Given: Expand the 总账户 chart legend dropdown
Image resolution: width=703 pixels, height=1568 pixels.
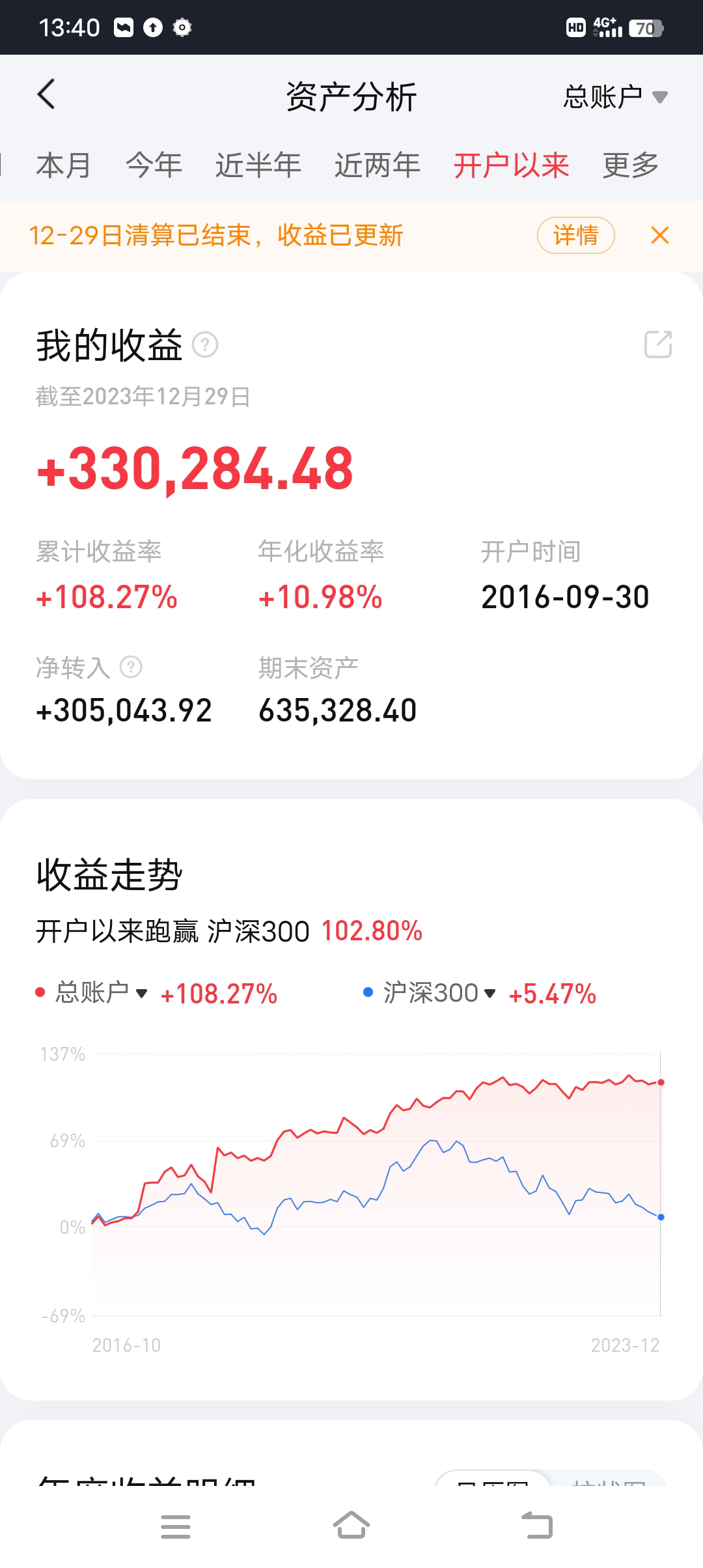Looking at the screenshot, I should pyautogui.click(x=101, y=993).
